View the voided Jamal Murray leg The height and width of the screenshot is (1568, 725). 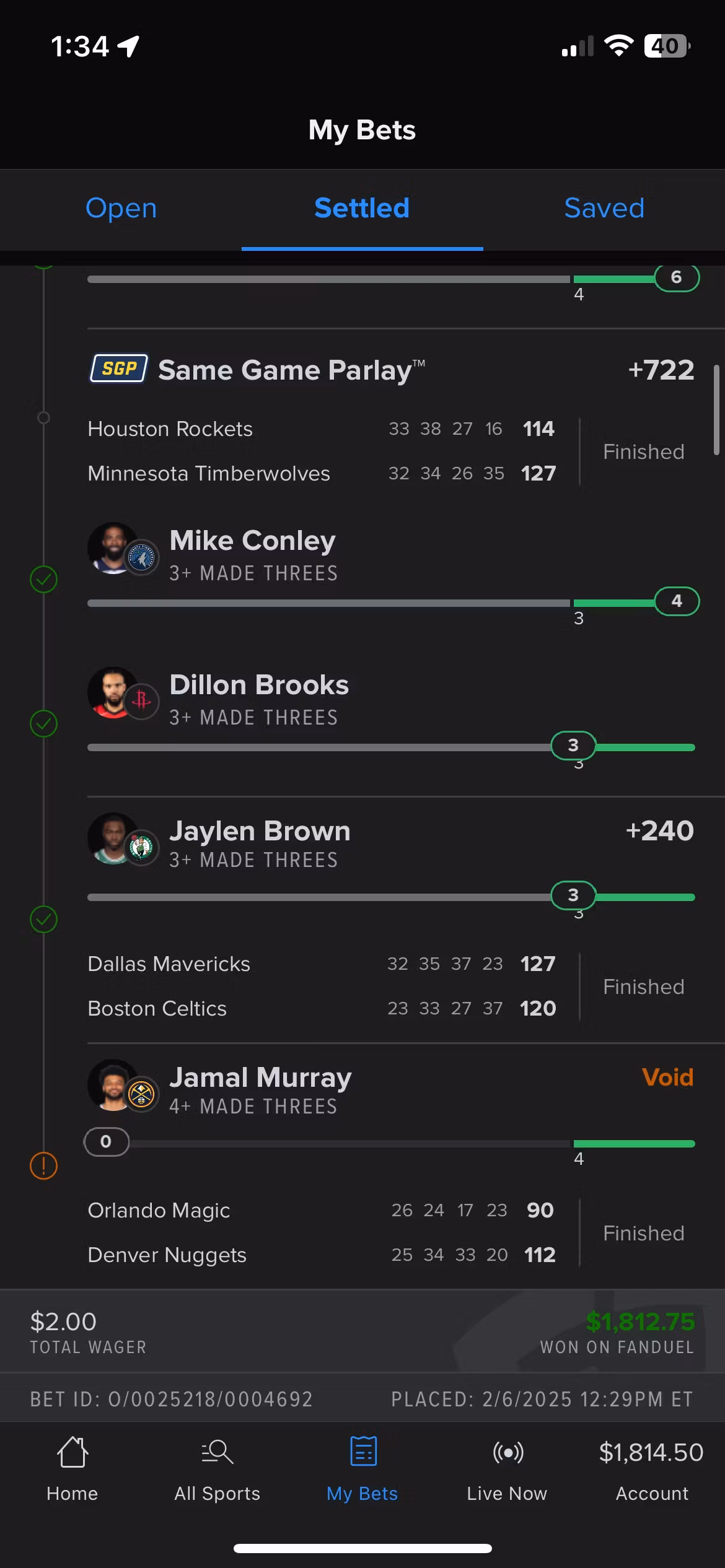pos(260,1089)
